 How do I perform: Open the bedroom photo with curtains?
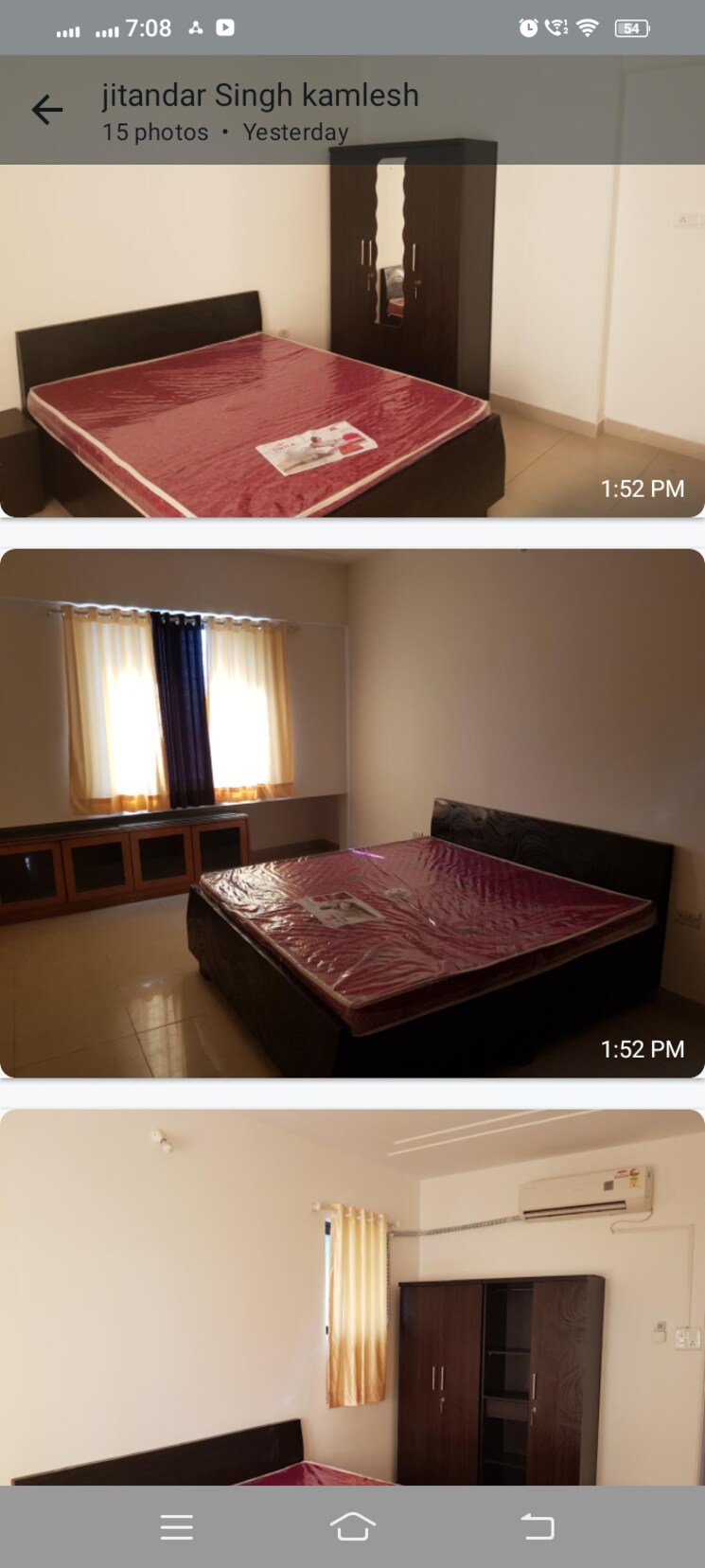coord(352,812)
